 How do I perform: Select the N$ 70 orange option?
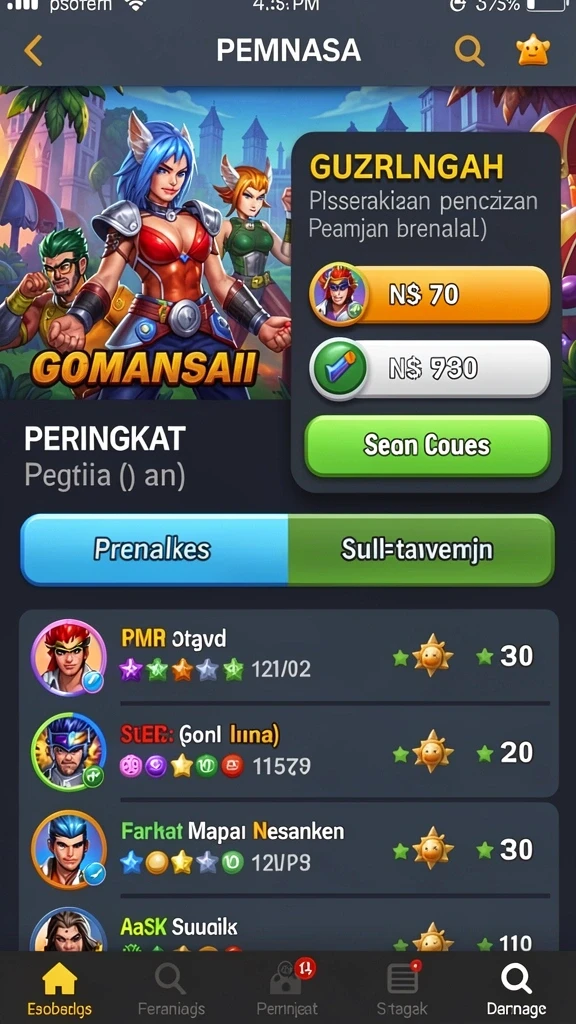[x=429, y=295]
